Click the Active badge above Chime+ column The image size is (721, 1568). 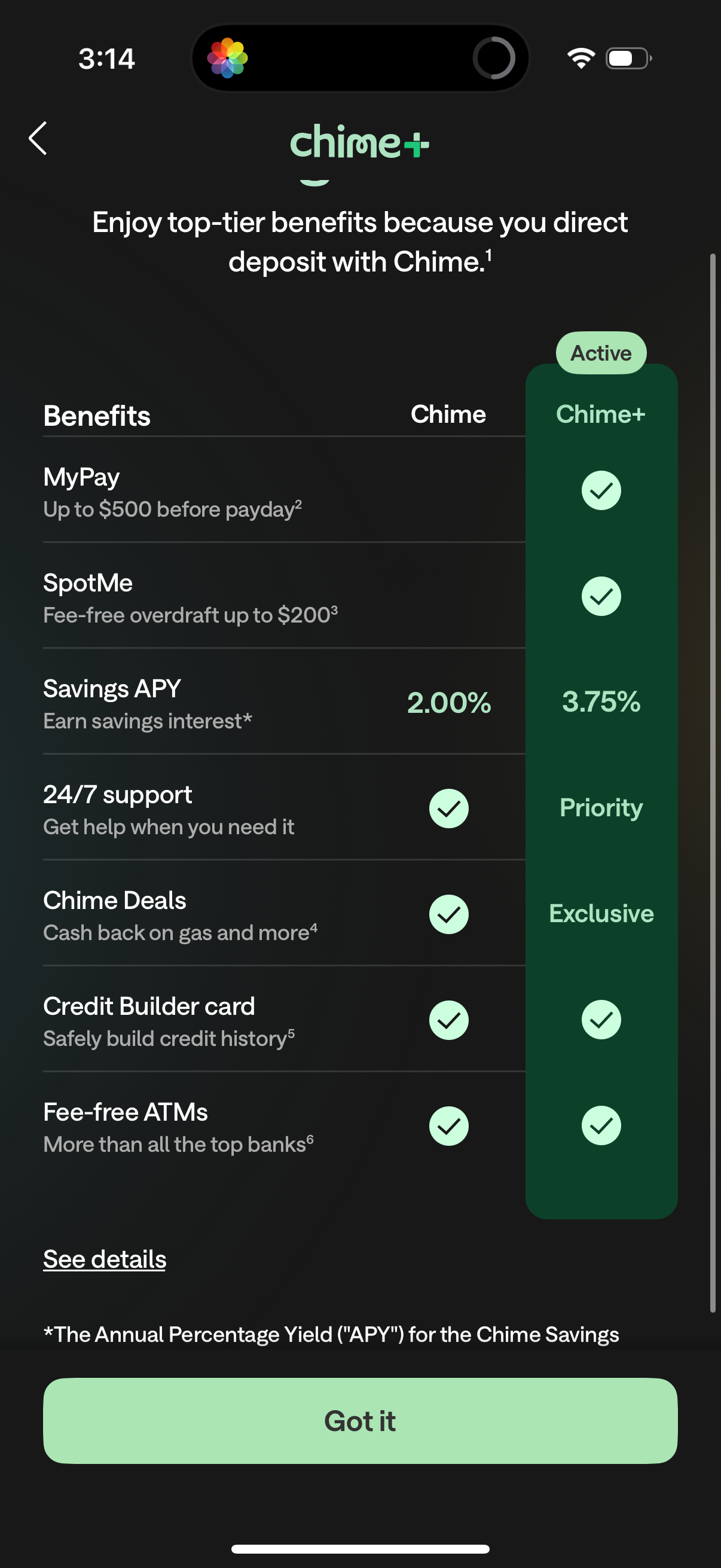point(600,352)
